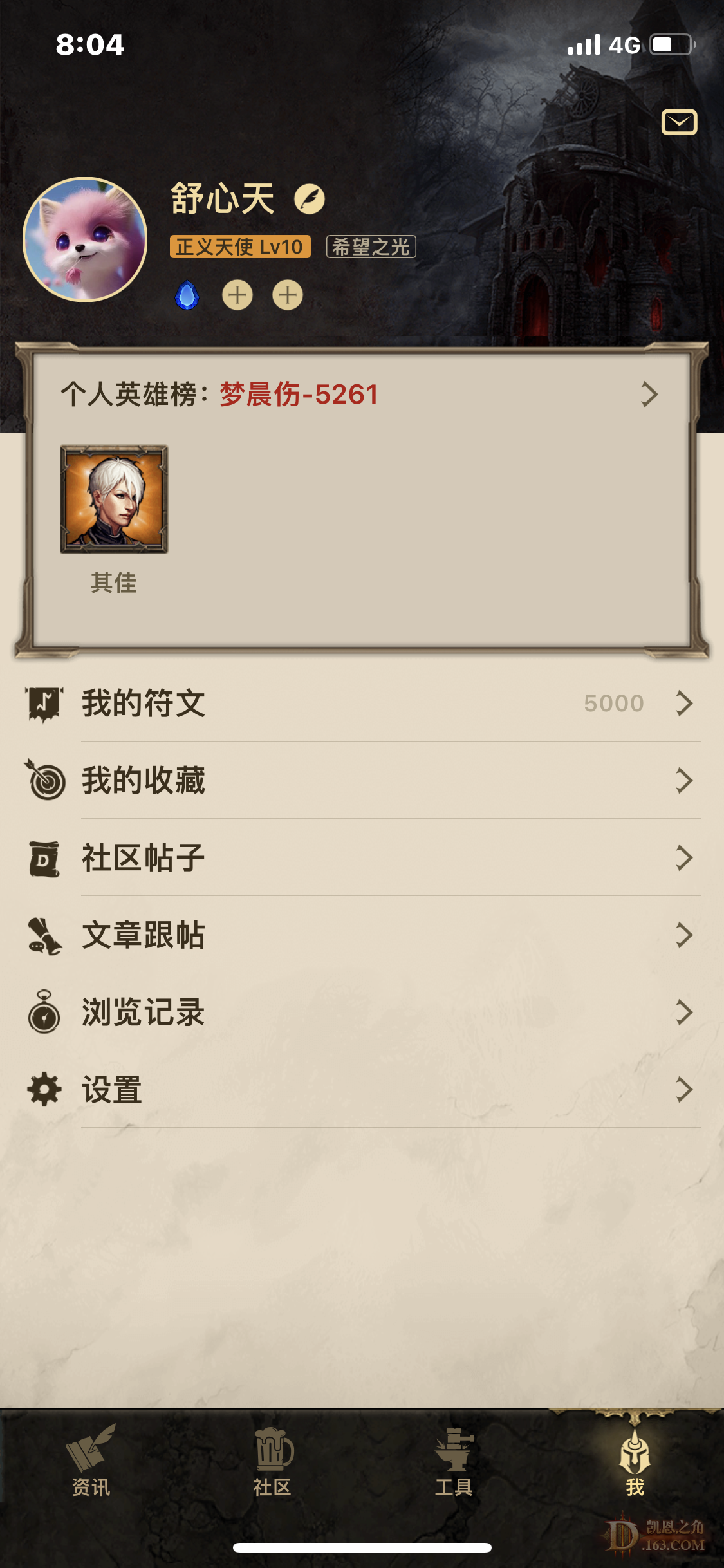Open hero 其佳 portrait
This screenshot has height=1568, width=724.
coord(114,499)
